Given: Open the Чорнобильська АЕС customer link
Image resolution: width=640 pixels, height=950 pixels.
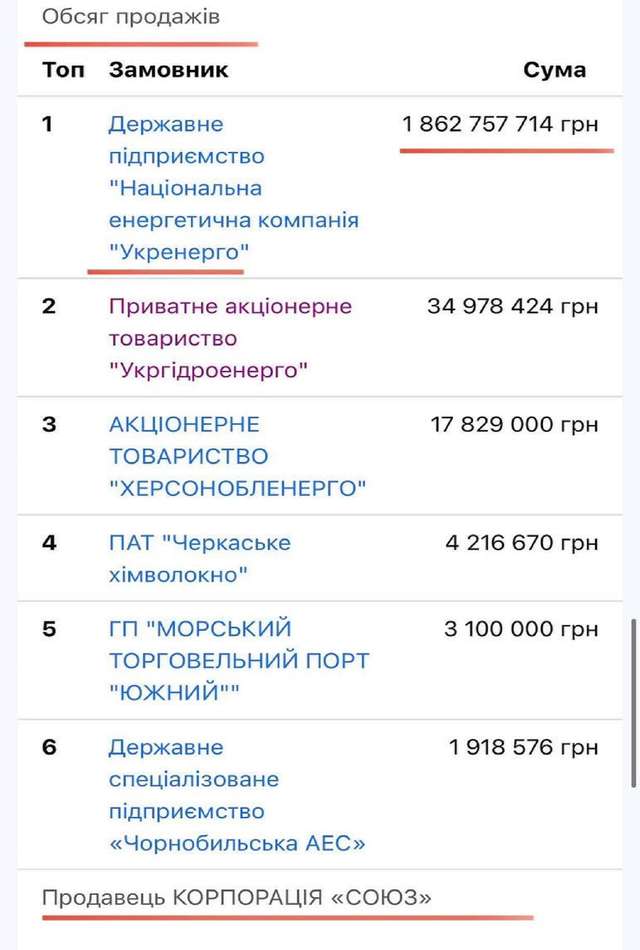Looking at the screenshot, I should point(236,795).
